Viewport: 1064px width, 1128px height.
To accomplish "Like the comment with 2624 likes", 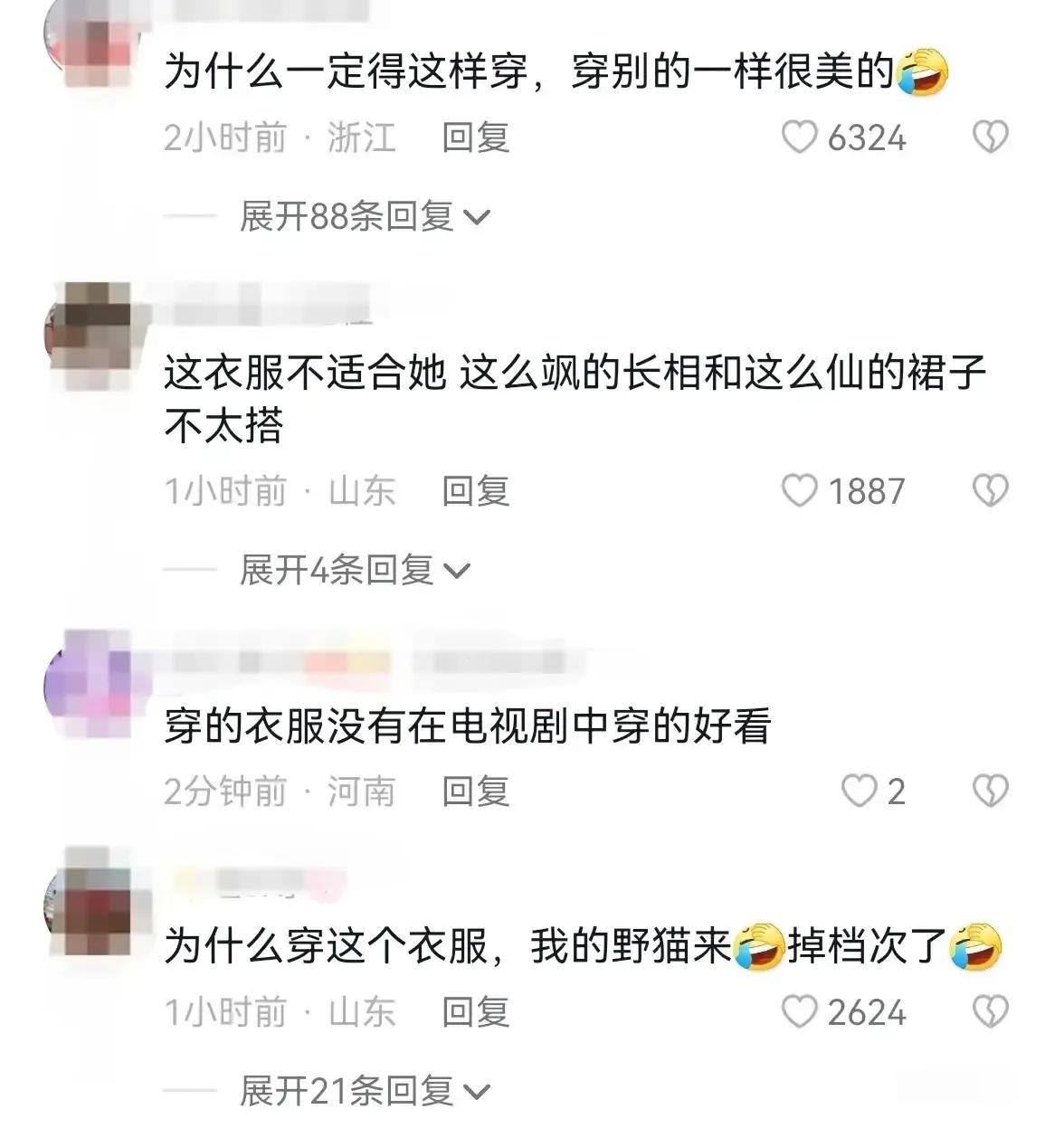I will pos(800,1012).
